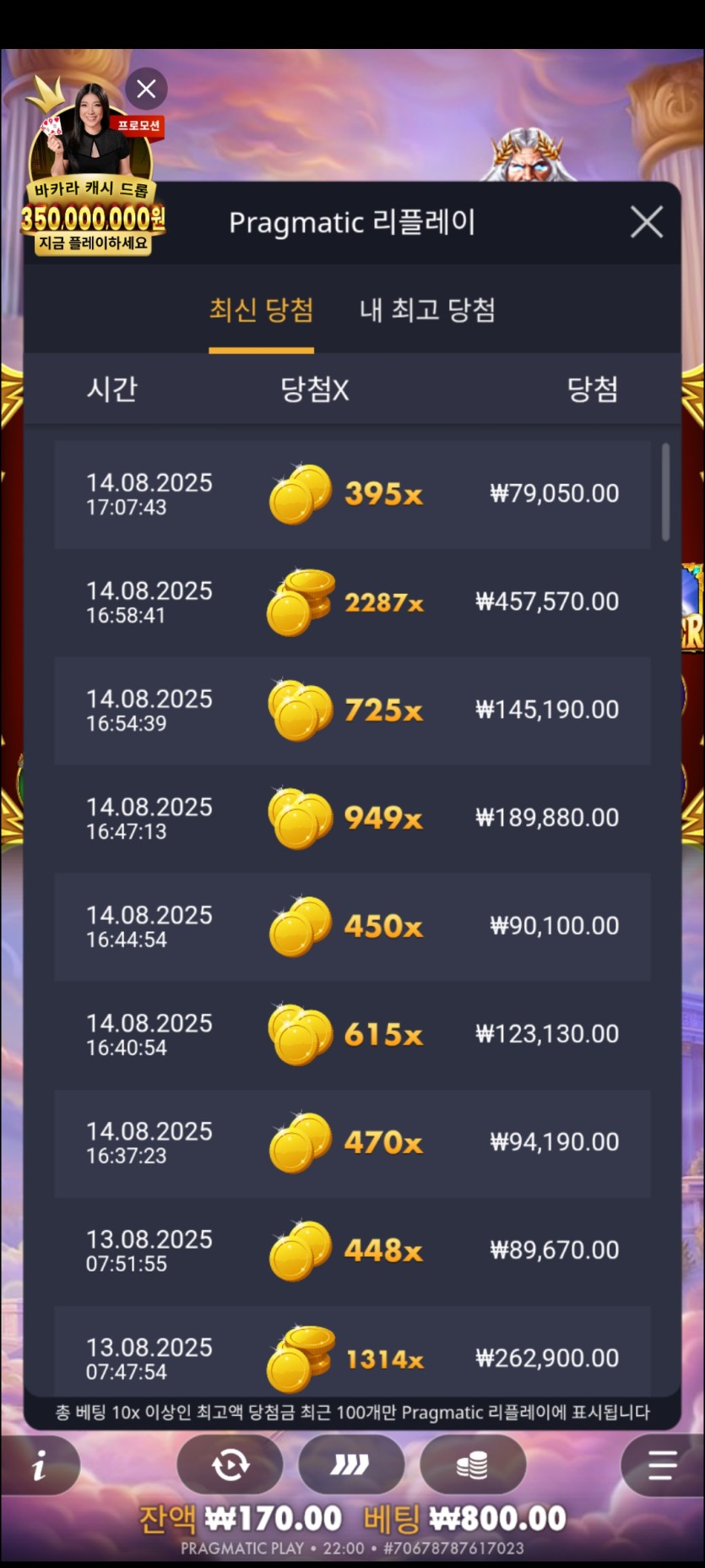Open the hamburger menu
The height and width of the screenshot is (1568, 705).
pos(662,1466)
